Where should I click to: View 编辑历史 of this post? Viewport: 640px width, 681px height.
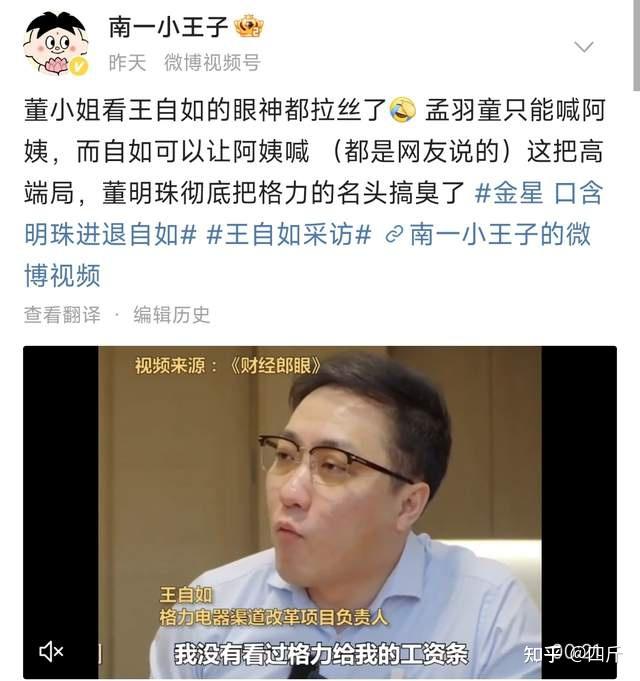(x=172, y=314)
